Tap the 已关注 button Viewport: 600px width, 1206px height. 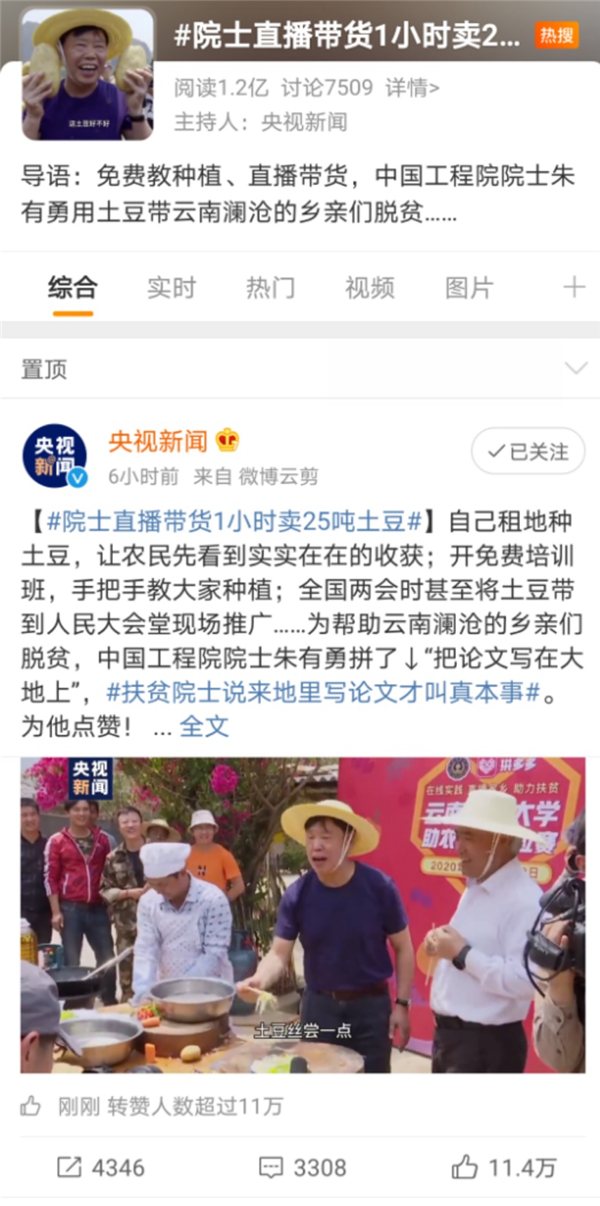pyautogui.click(x=528, y=451)
